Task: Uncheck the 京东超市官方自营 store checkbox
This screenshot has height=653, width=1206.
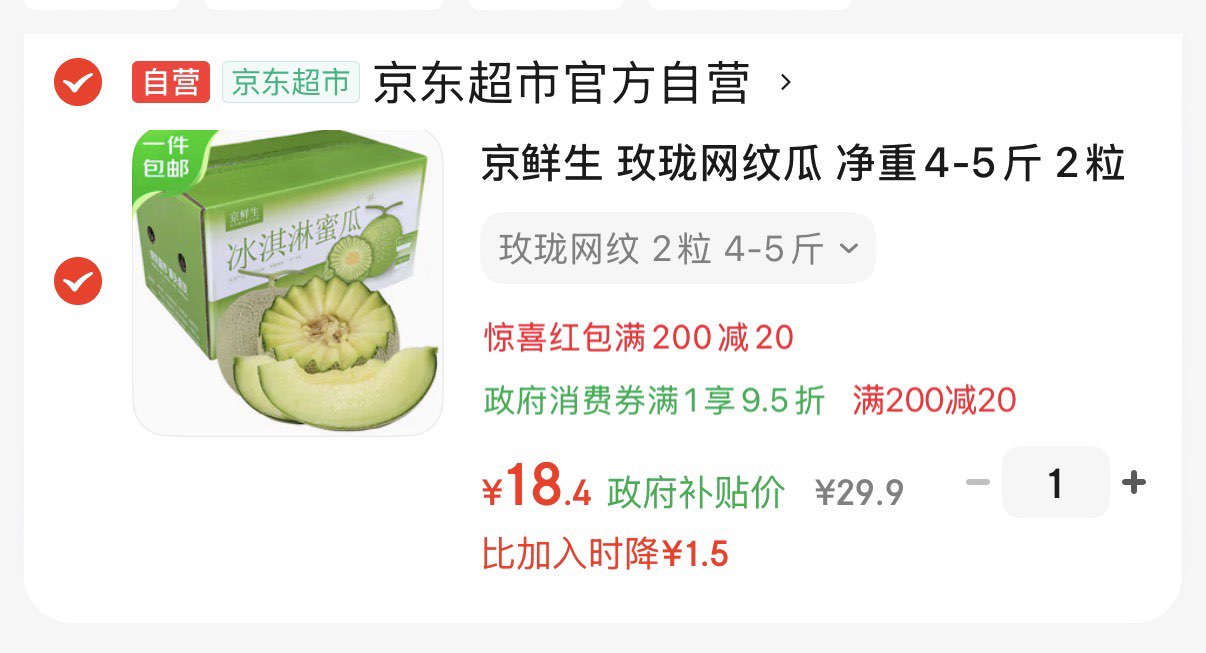Action: [x=78, y=82]
